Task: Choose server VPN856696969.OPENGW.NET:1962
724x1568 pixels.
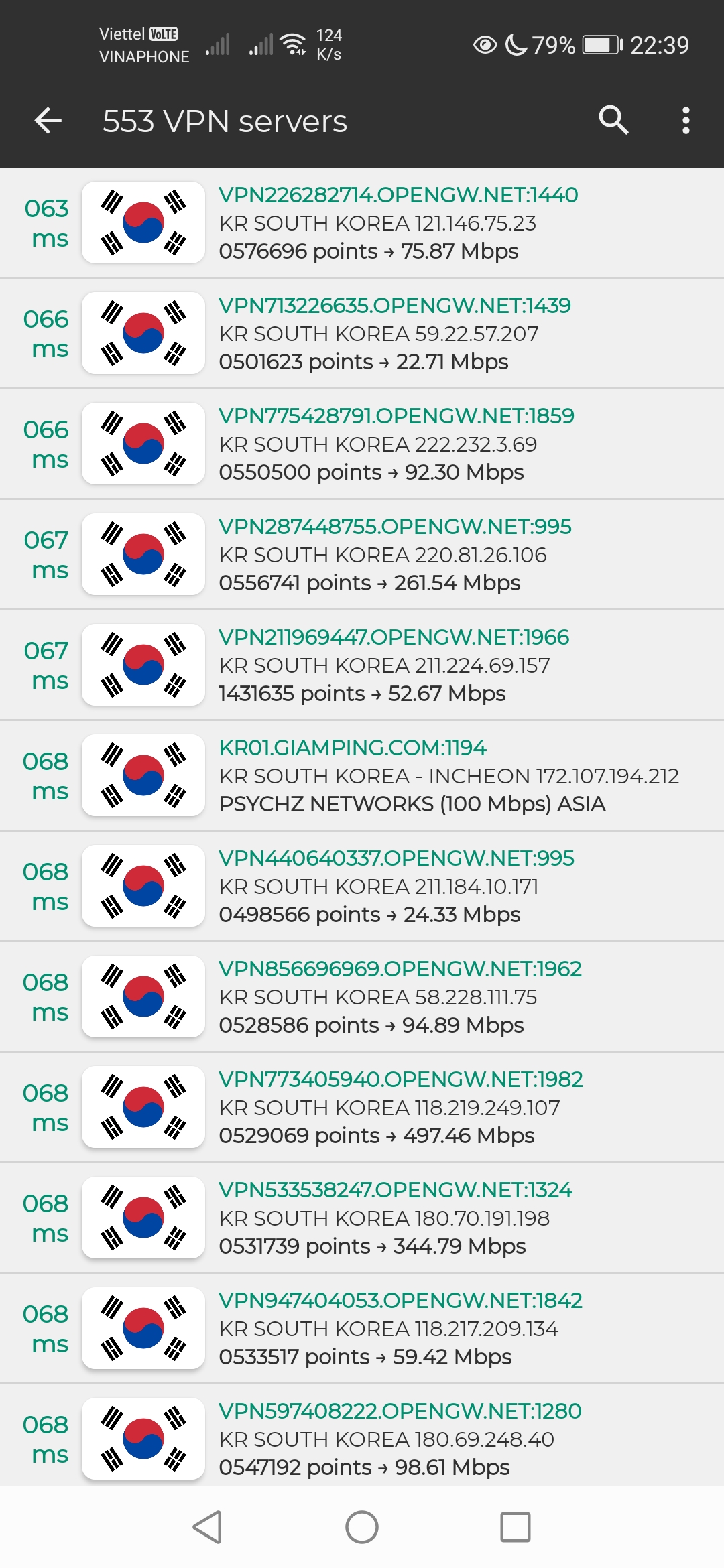Action: (x=362, y=996)
